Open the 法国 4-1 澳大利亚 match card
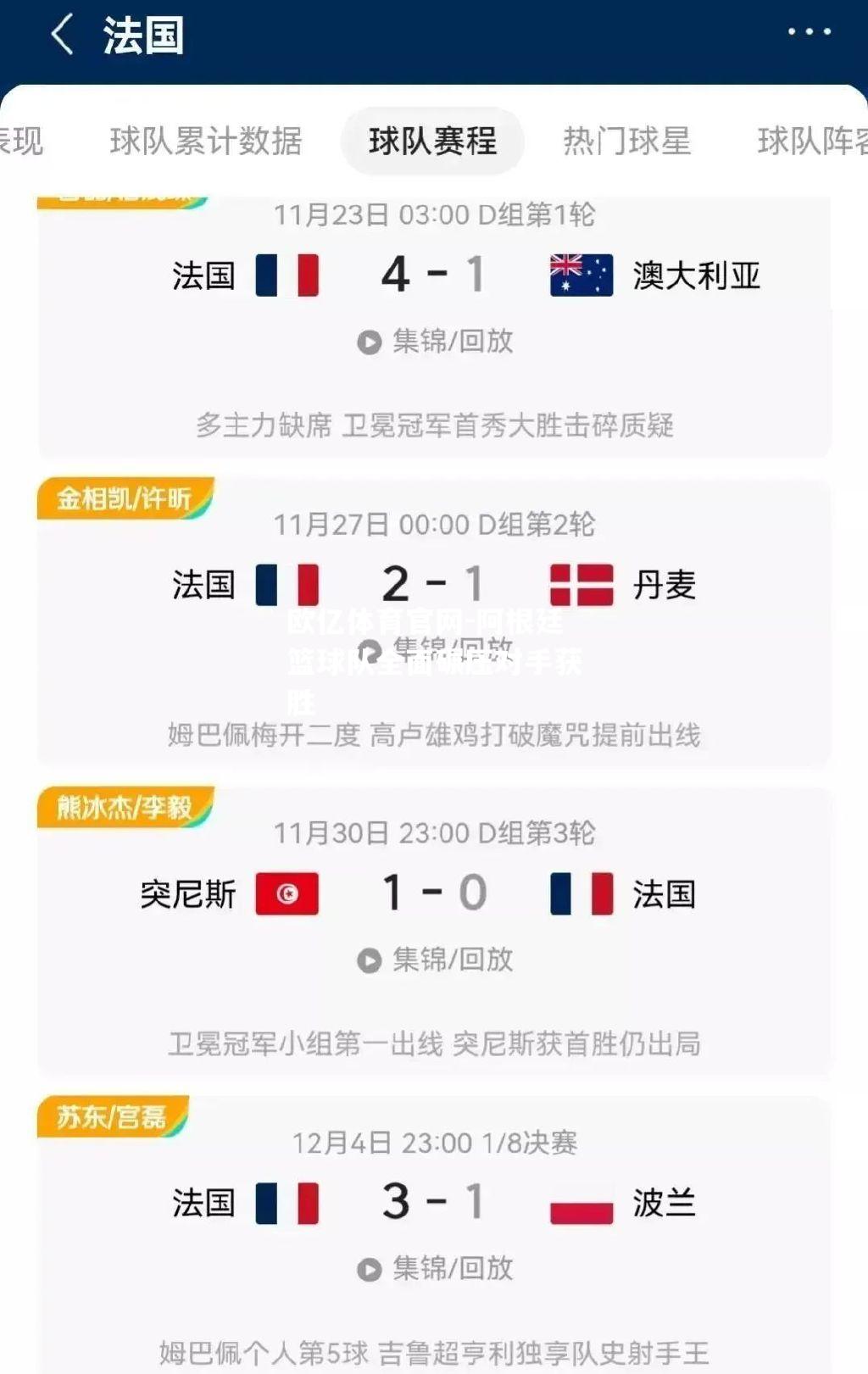Viewport: 868px width, 1374px height. (433, 275)
